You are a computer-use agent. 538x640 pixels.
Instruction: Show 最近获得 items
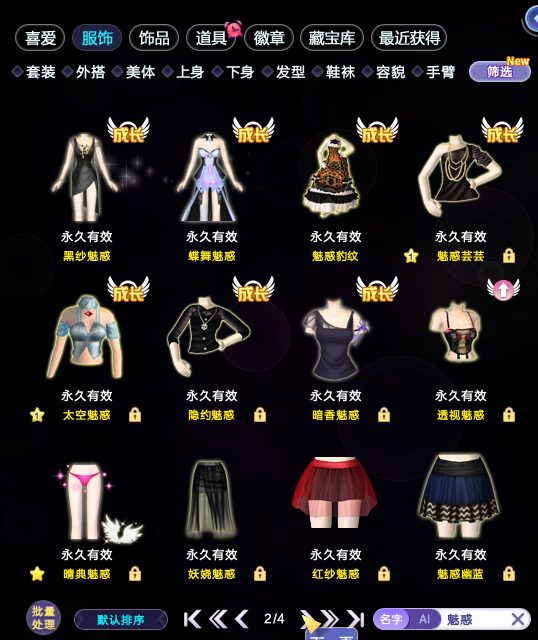(x=409, y=38)
